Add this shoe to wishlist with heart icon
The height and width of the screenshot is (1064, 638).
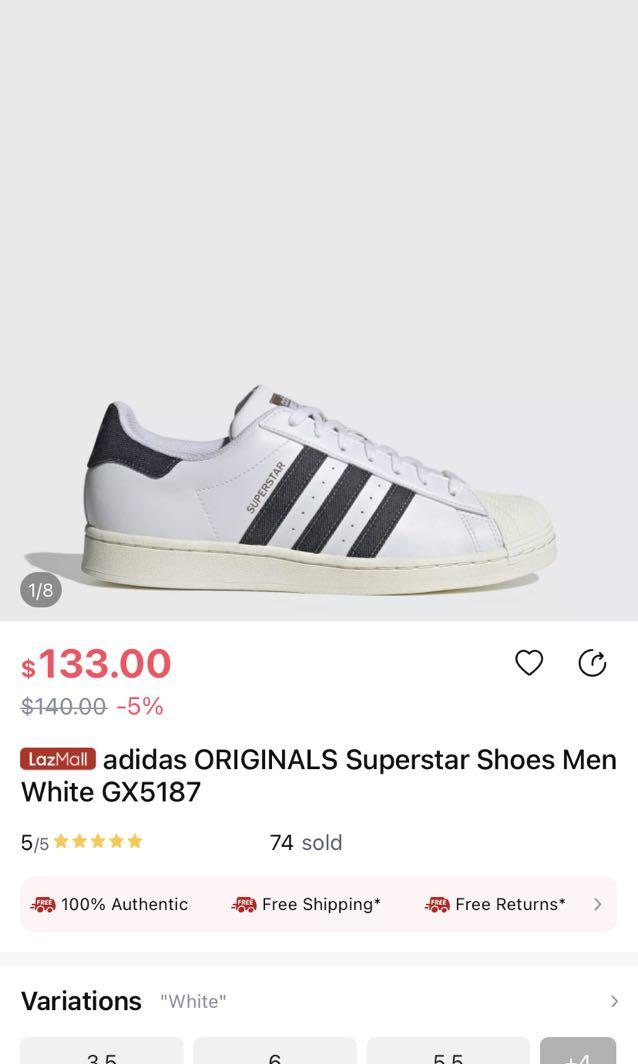(x=528, y=662)
